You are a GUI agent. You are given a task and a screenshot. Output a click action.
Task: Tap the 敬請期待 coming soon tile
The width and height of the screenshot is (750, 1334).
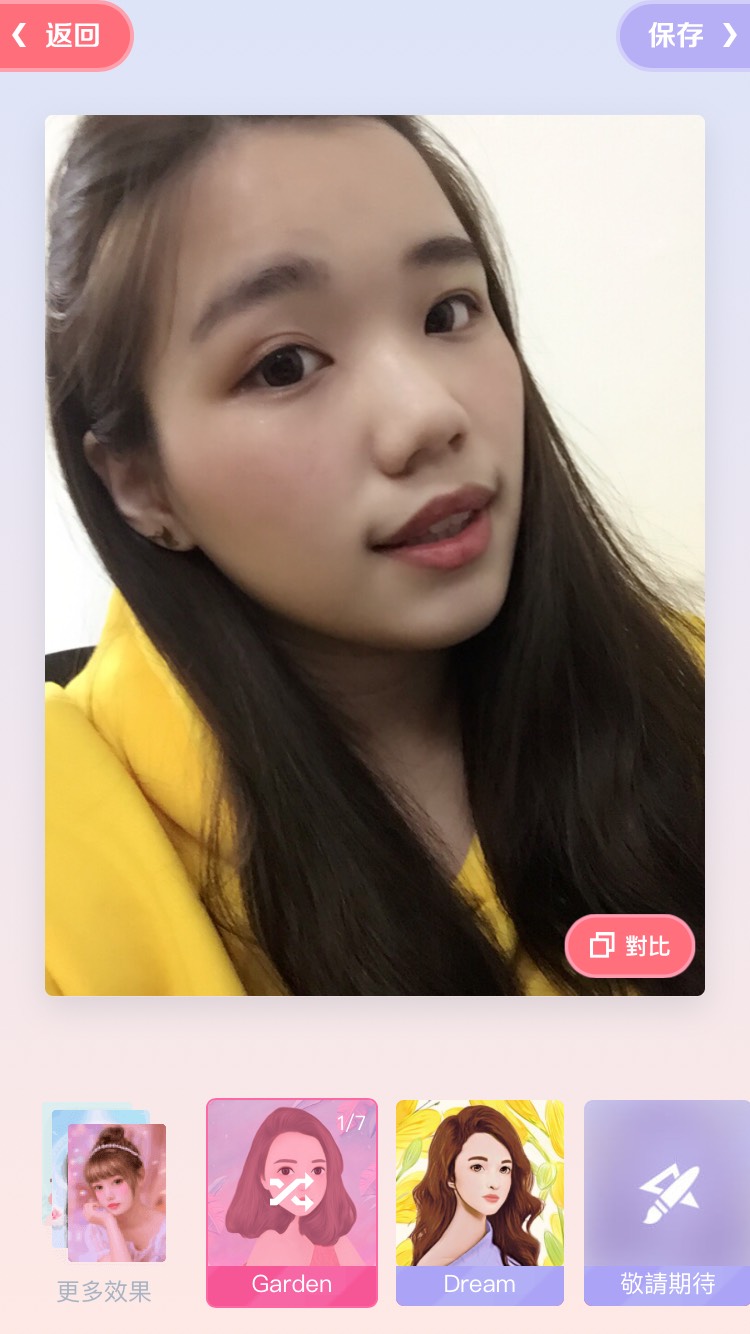pos(667,1203)
